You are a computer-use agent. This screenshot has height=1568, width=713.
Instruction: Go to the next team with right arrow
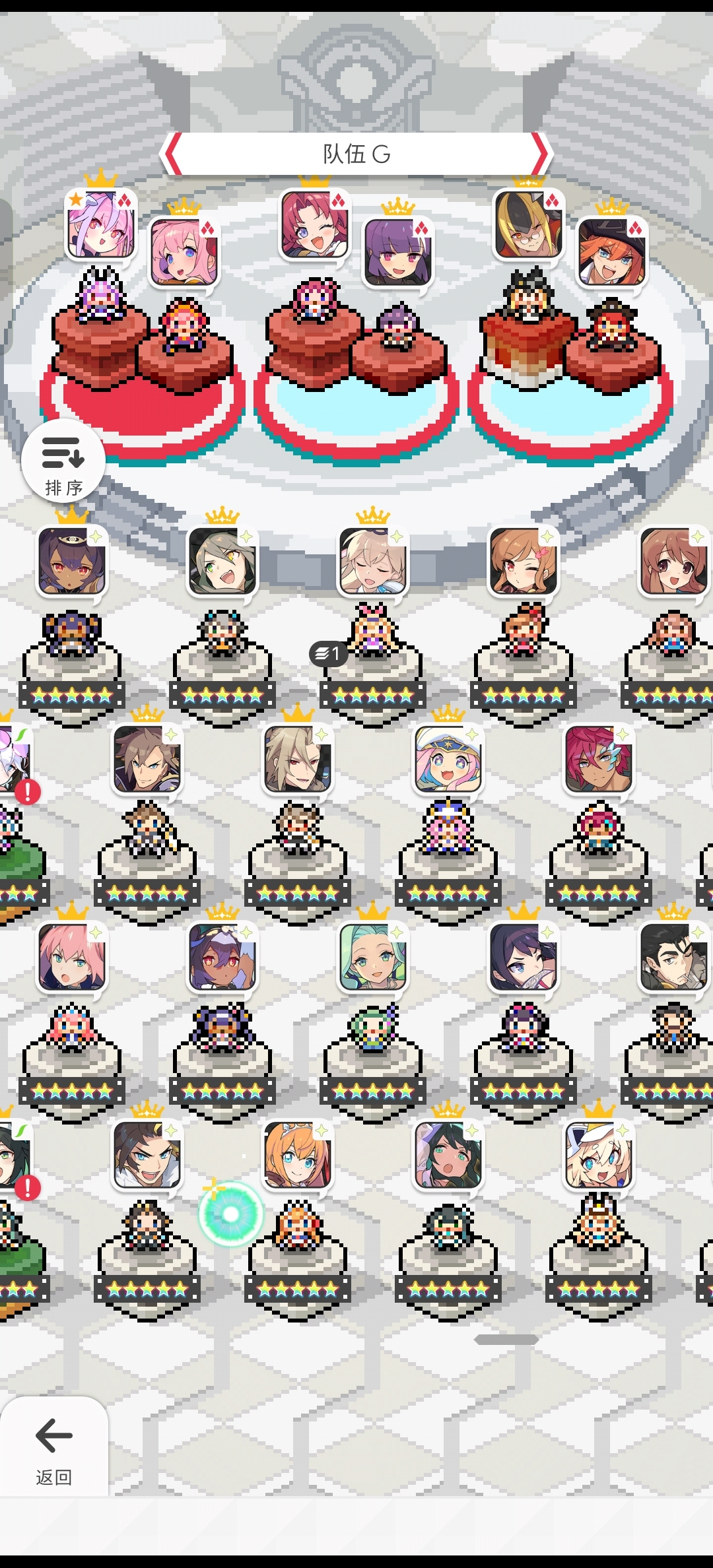tap(540, 154)
